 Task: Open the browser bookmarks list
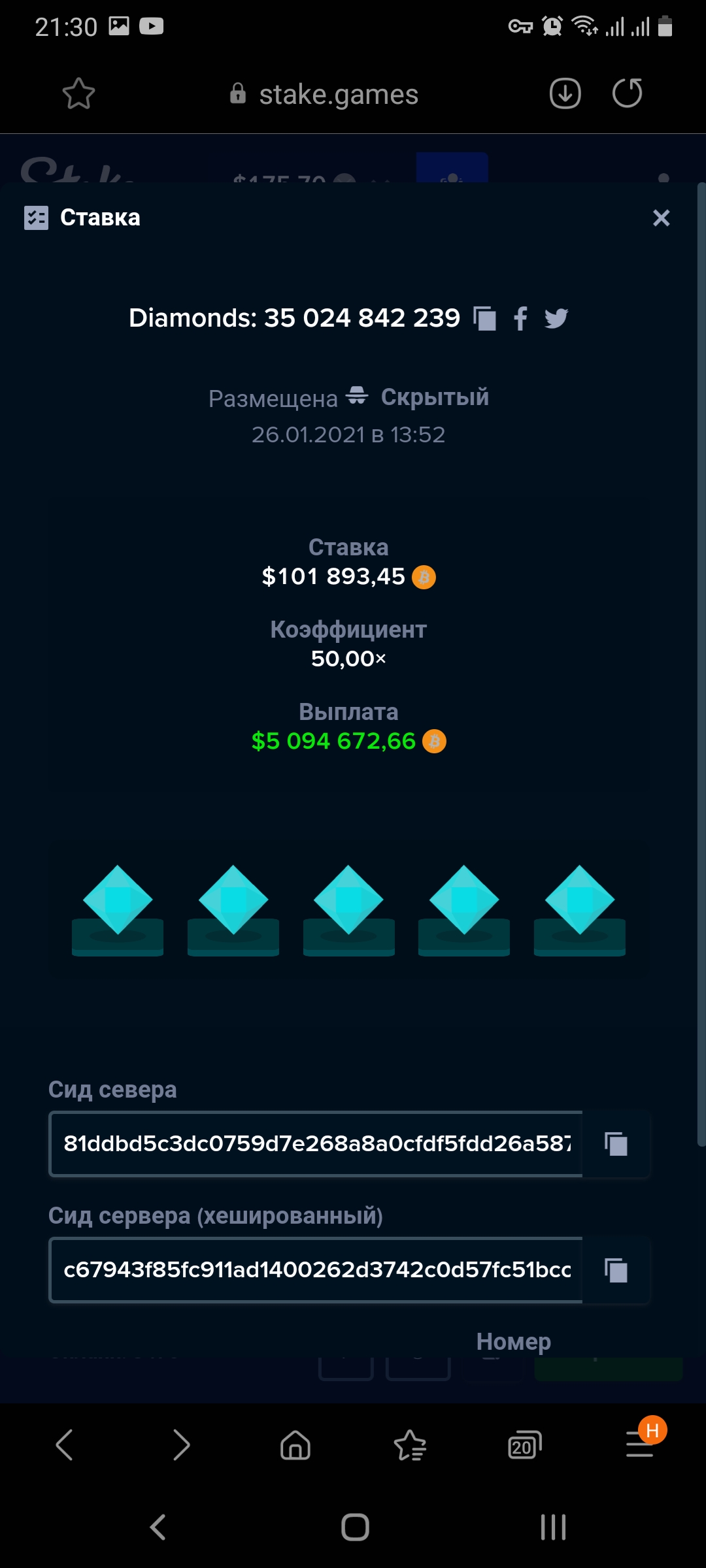pos(410,1445)
